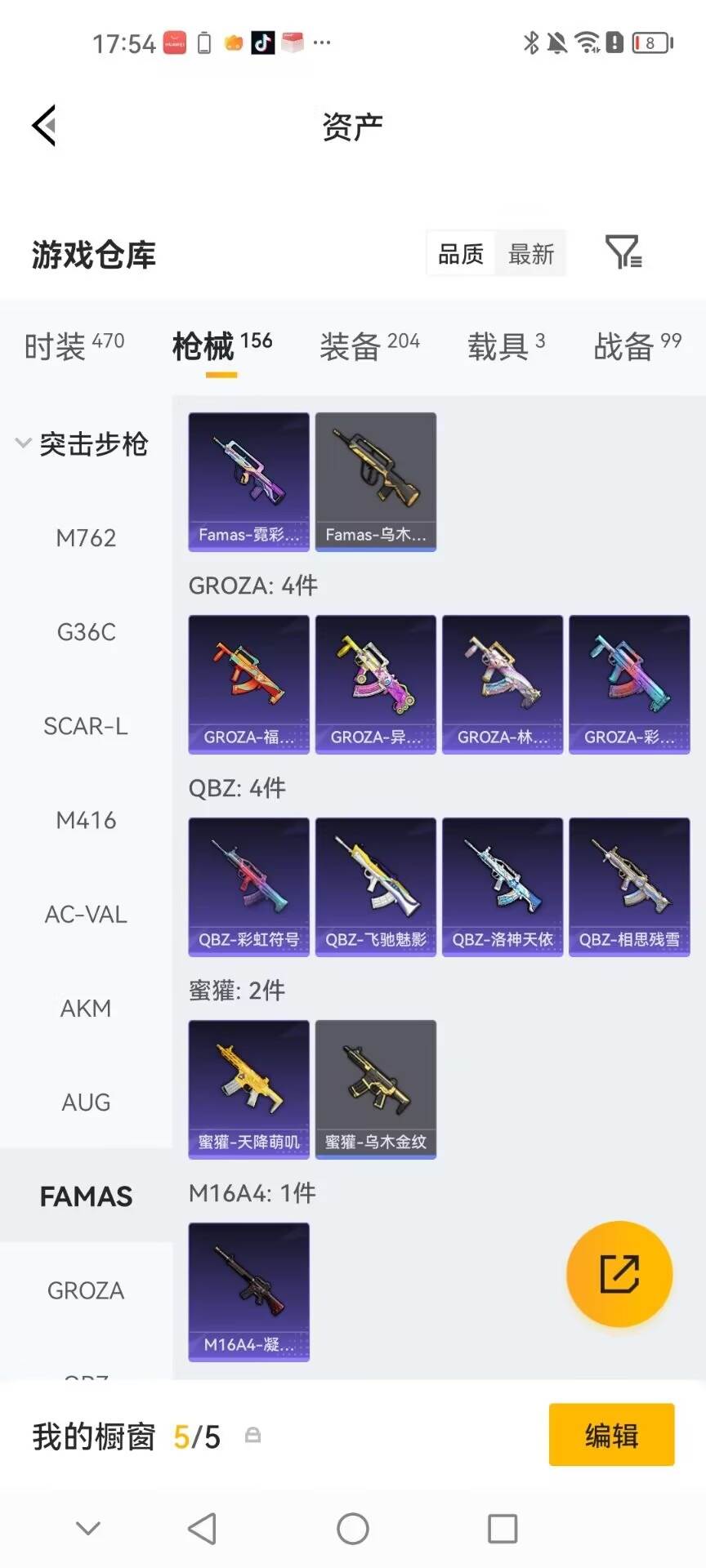Switch to the 装备 tab
This screenshot has width=706, height=1568.
coord(369,346)
